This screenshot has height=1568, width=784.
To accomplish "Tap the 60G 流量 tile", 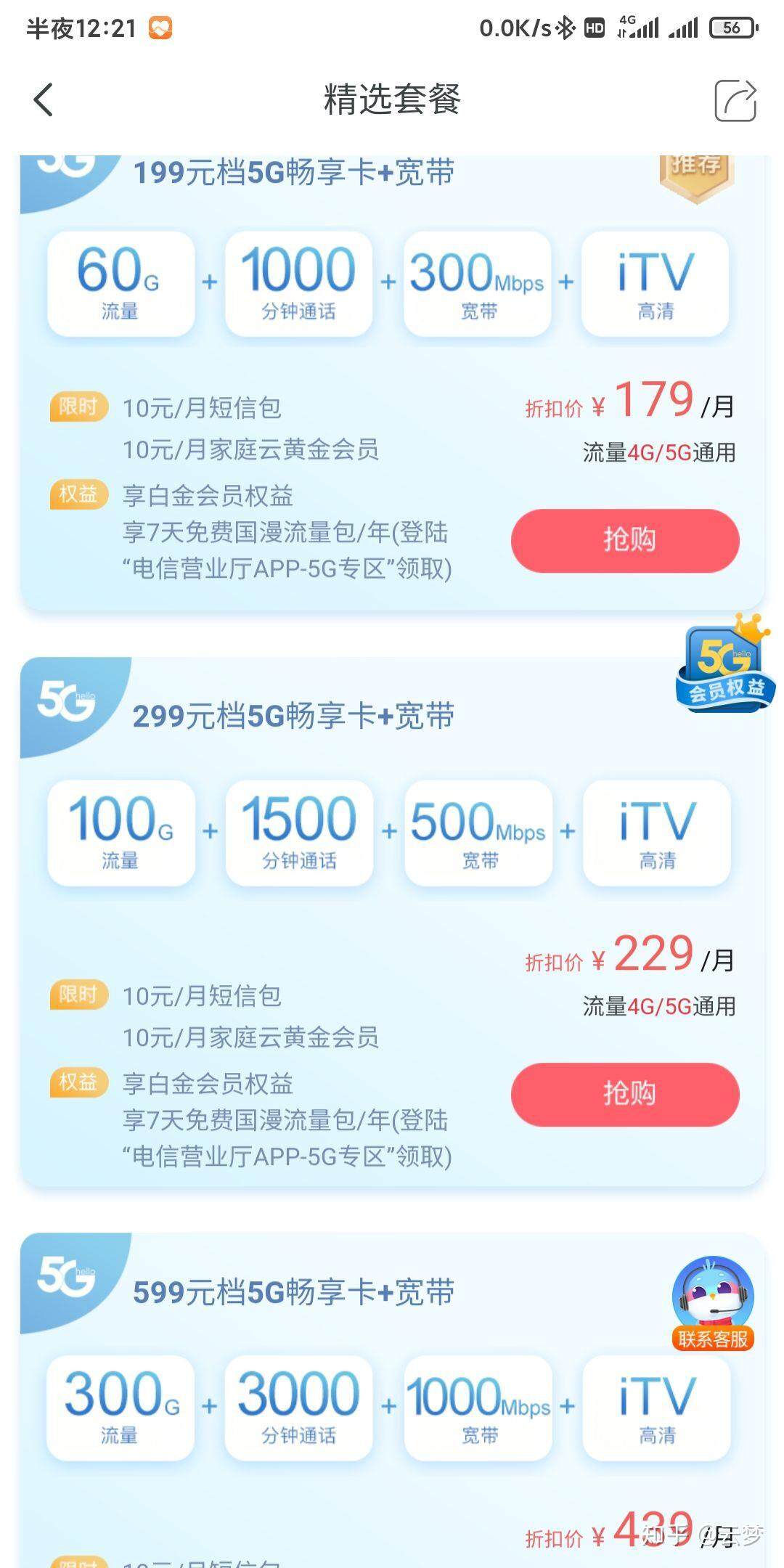I will coord(120,283).
